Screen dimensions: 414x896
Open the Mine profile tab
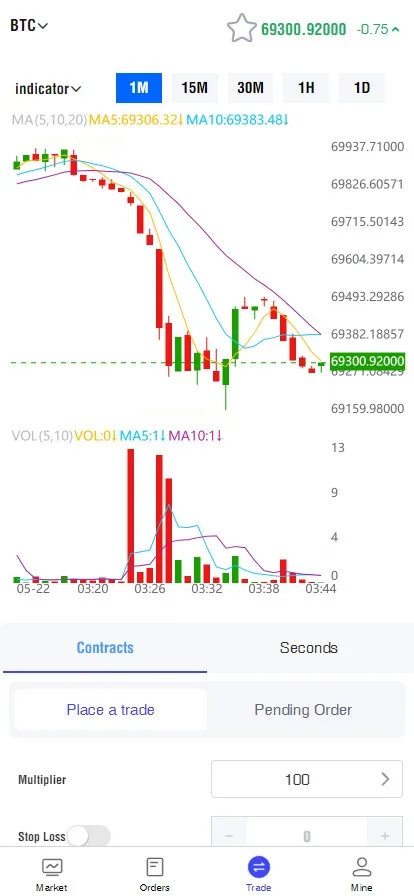361,874
